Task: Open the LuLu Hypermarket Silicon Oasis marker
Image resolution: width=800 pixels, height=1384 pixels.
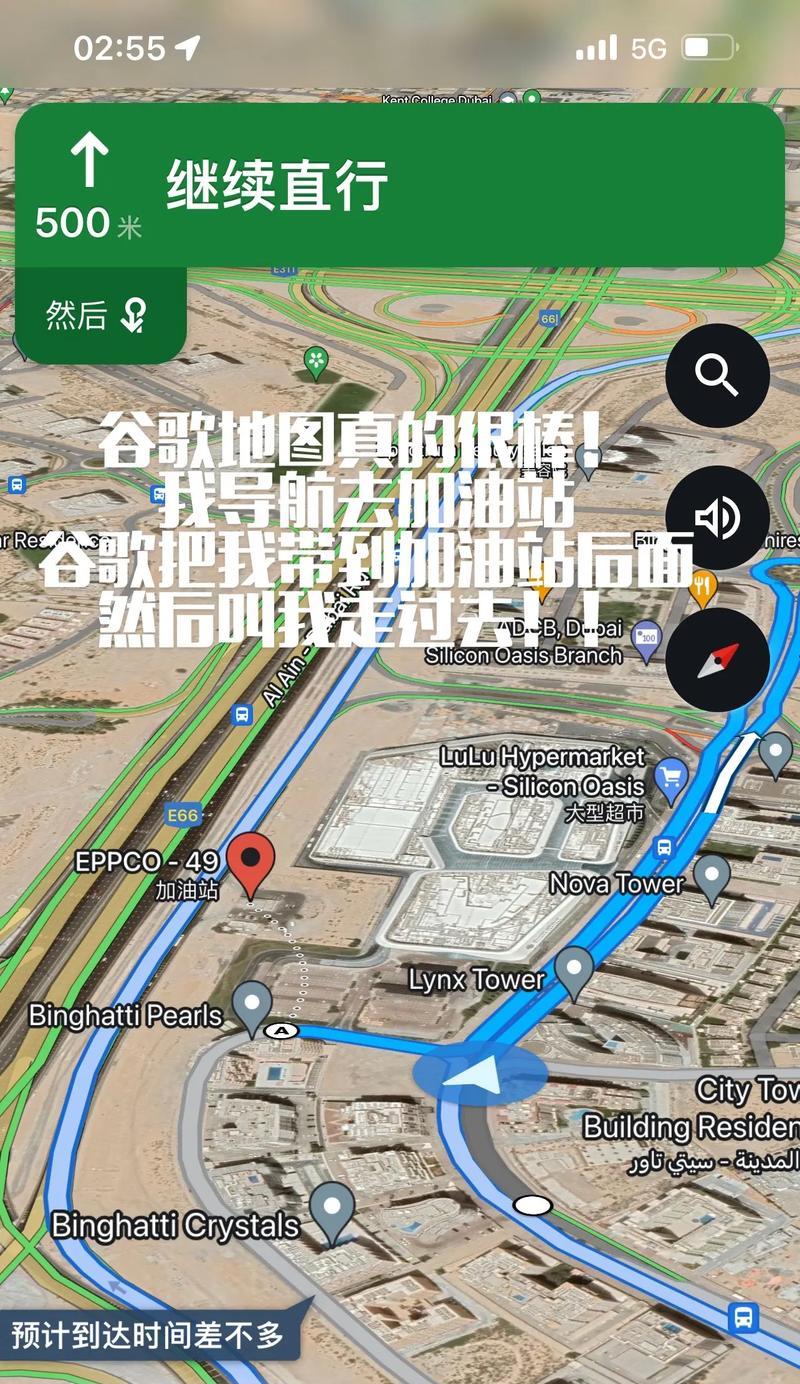Action: 670,775
